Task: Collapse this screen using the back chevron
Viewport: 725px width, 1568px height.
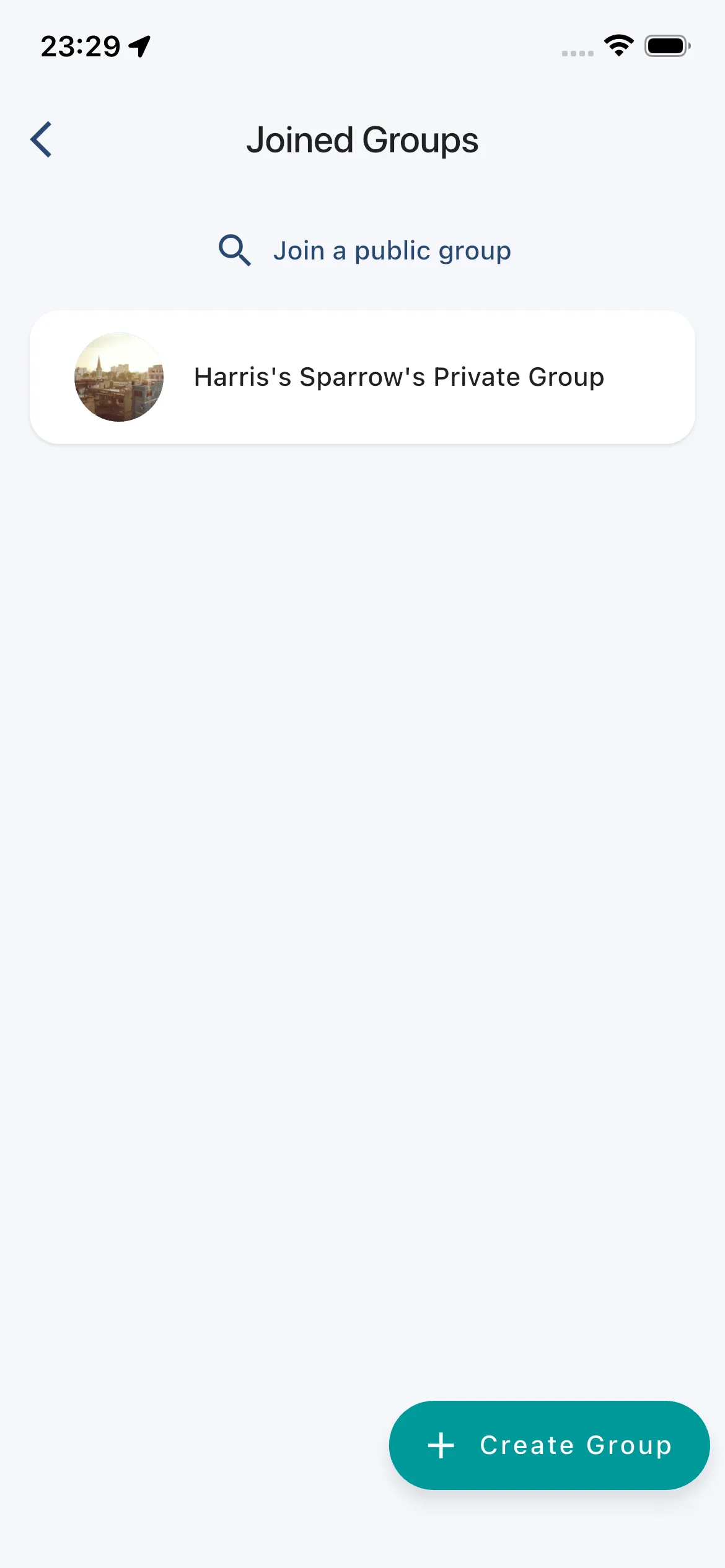Action: tap(41, 139)
